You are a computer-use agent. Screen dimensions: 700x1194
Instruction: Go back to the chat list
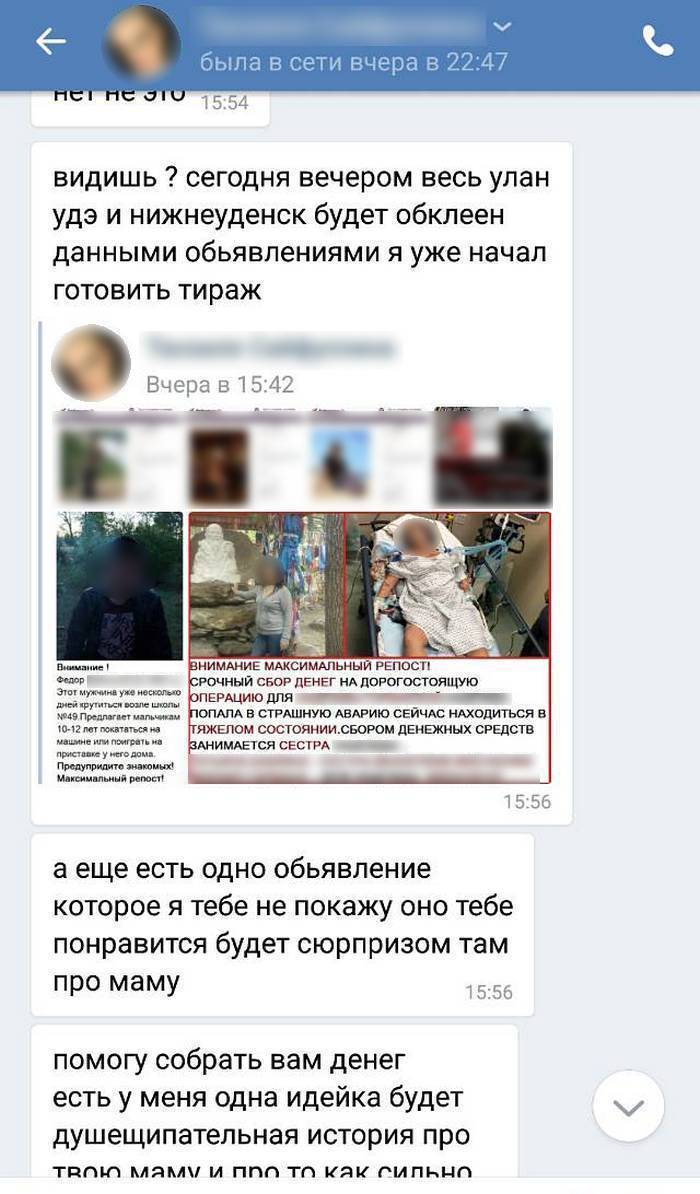50,41
